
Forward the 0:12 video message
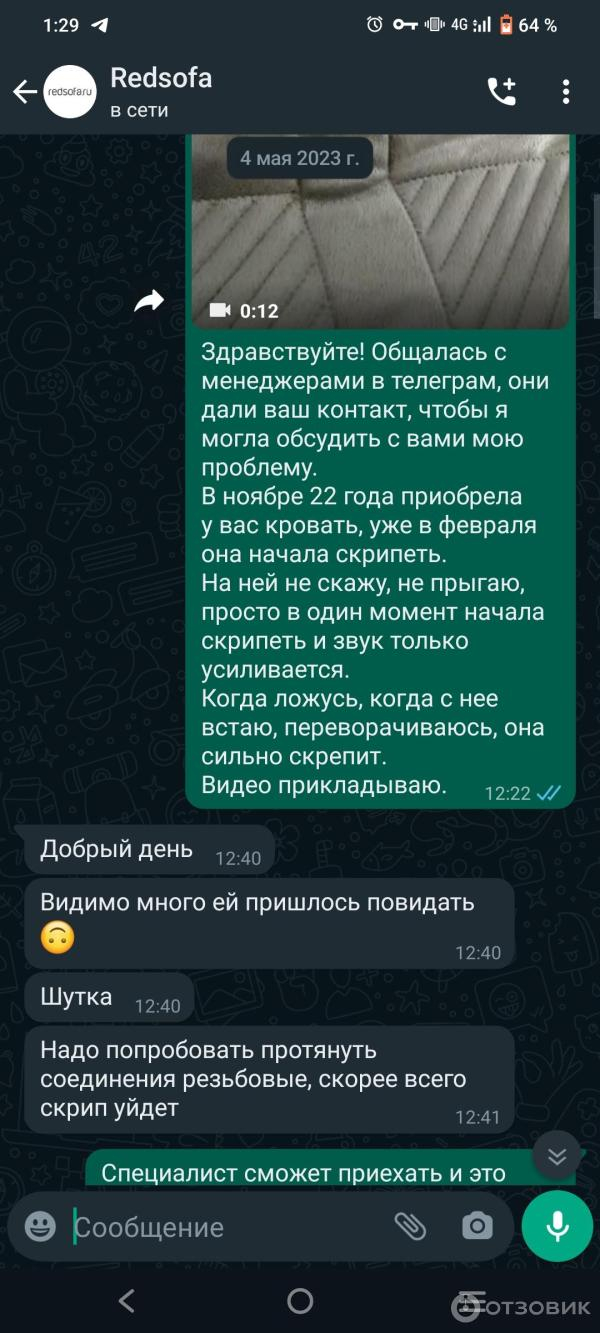click(x=149, y=301)
